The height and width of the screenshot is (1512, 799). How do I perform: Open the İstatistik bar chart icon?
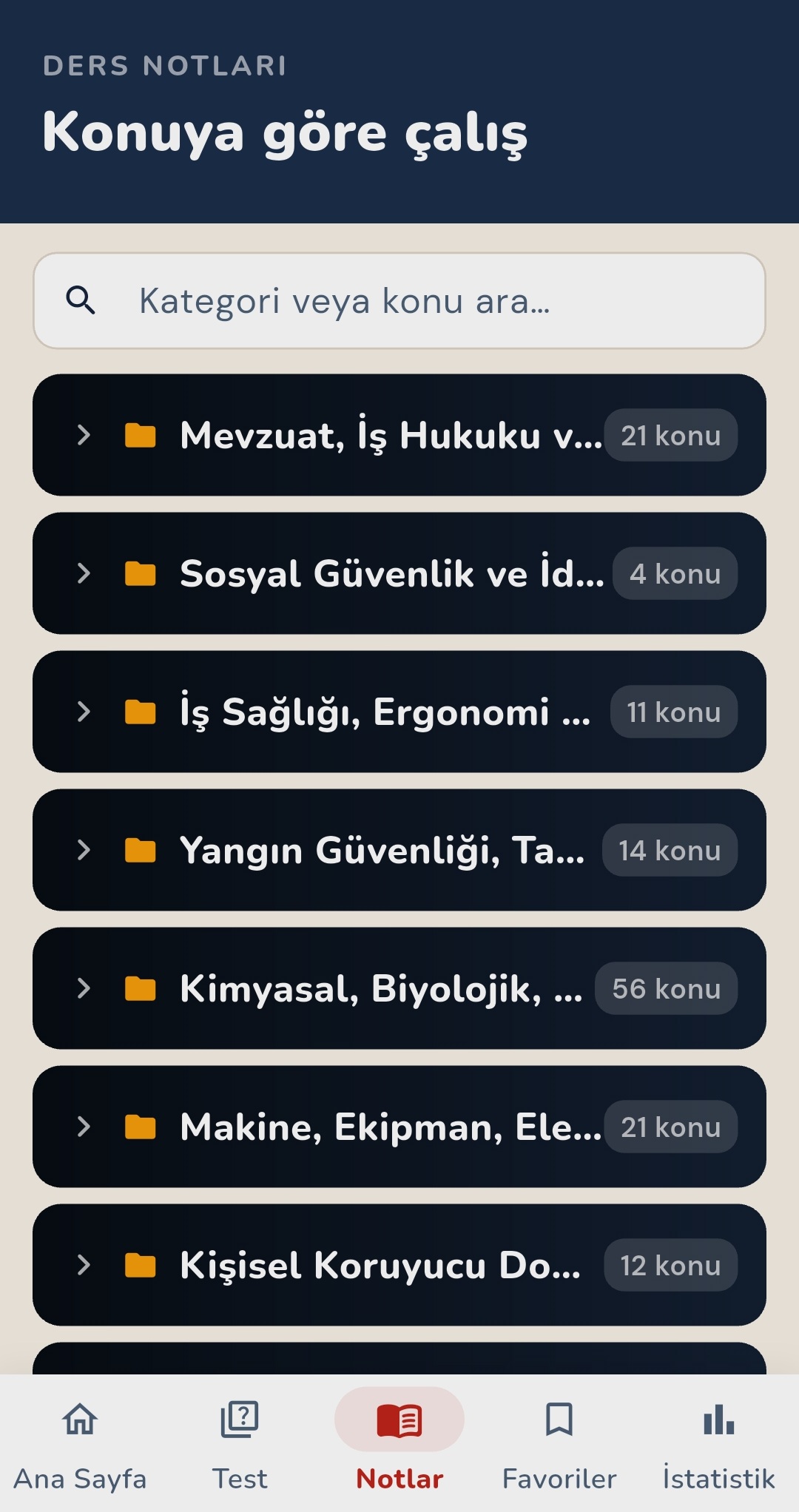(x=717, y=1419)
